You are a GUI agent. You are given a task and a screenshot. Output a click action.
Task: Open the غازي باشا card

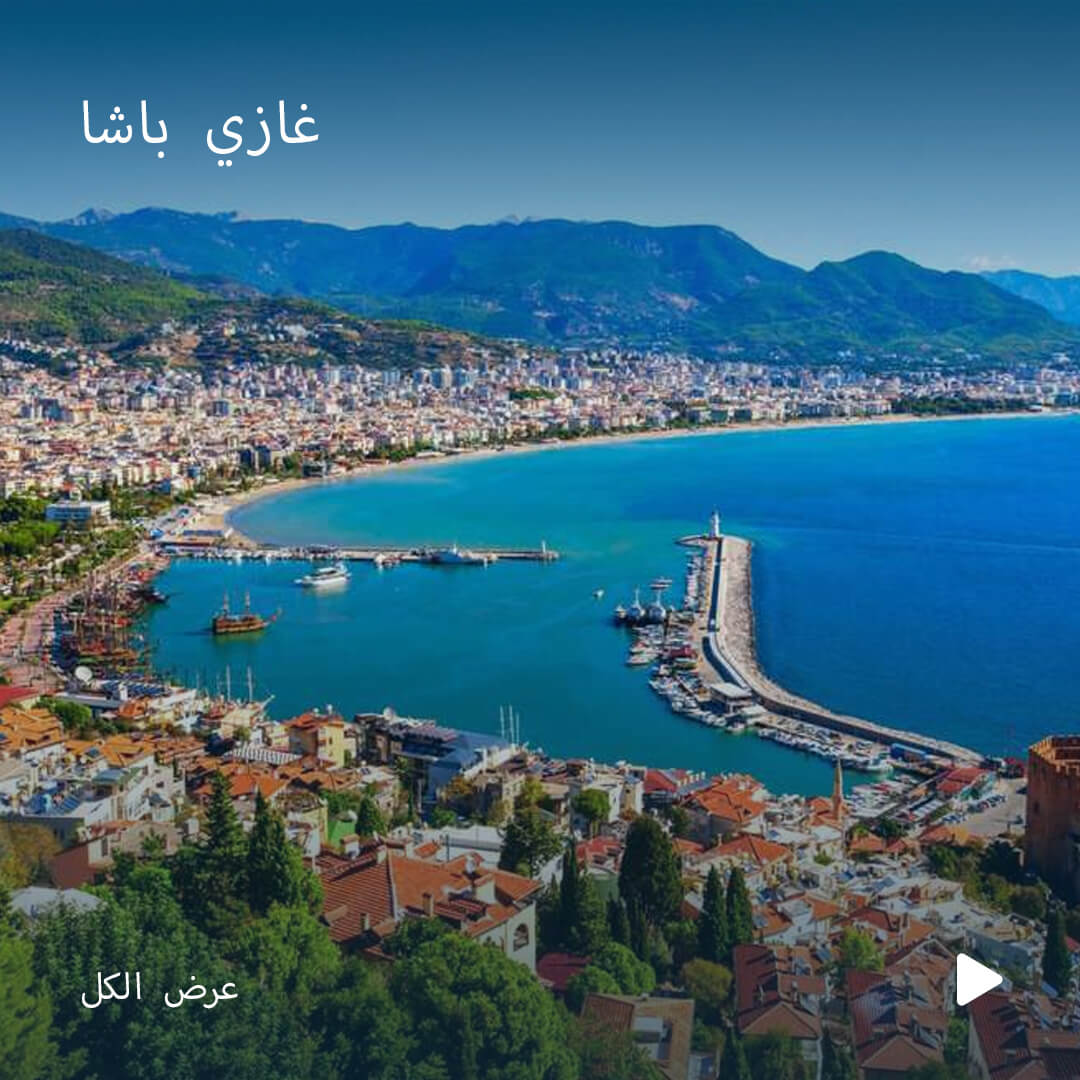point(540,540)
